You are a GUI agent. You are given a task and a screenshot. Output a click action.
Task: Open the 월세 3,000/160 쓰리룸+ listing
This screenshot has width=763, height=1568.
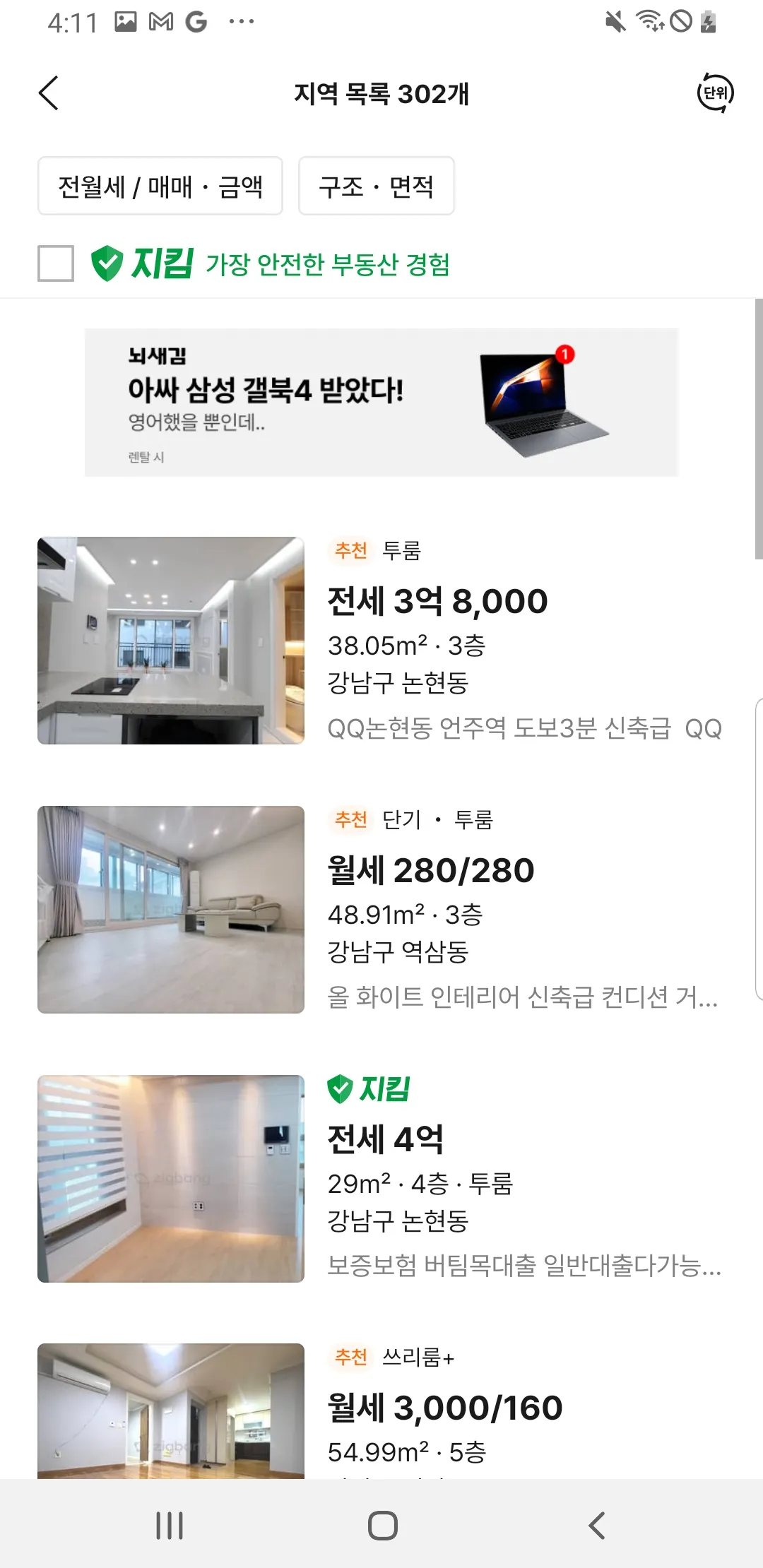click(x=381, y=1409)
